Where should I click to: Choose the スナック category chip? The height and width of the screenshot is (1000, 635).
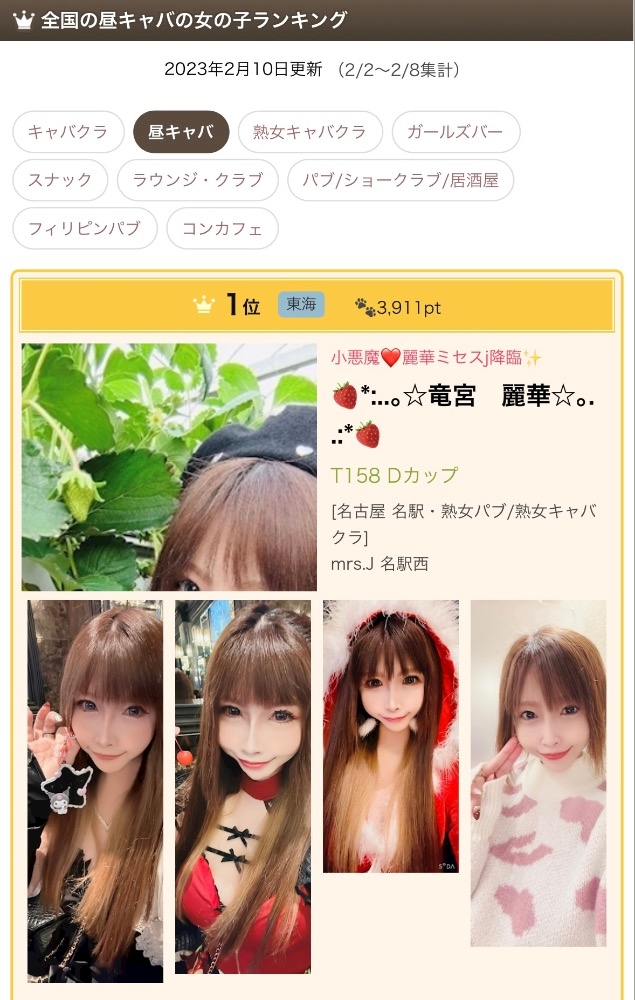pyautogui.click(x=61, y=180)
